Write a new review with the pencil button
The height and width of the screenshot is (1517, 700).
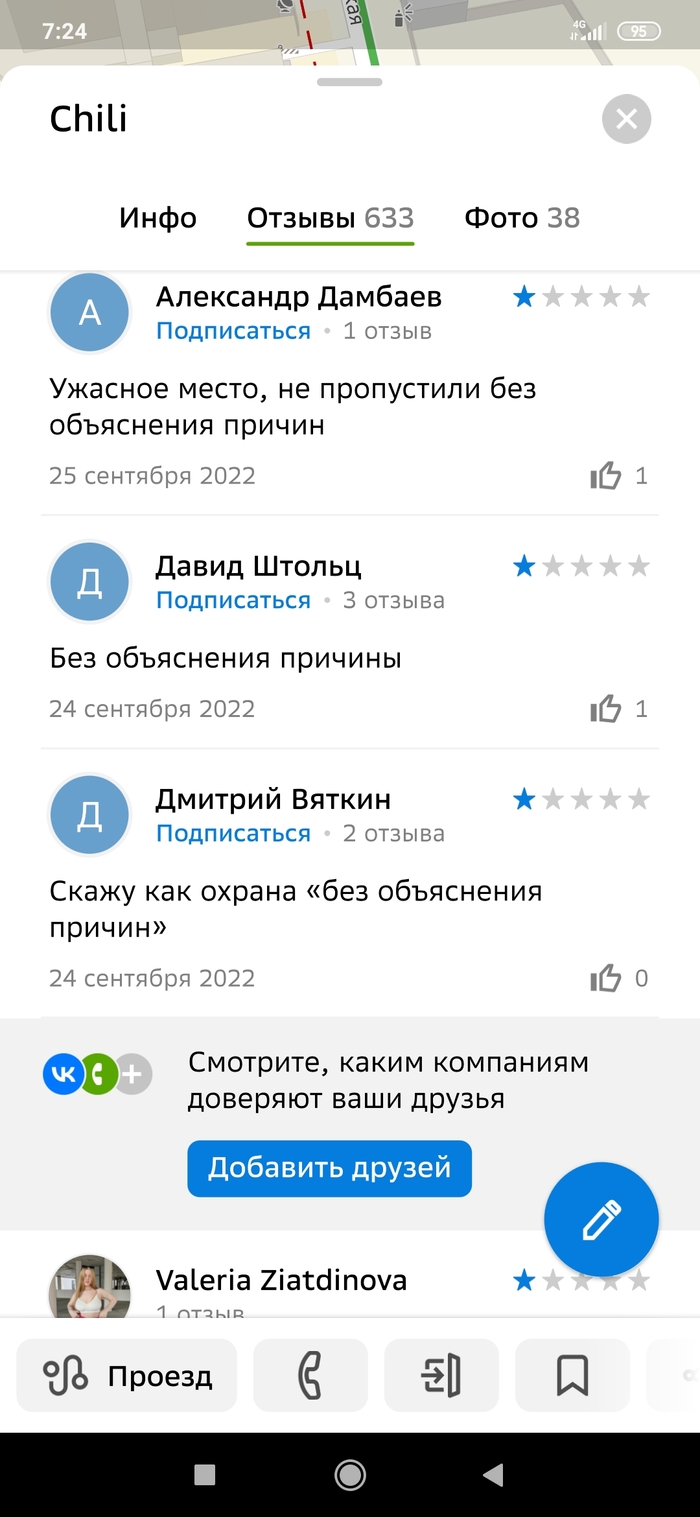coord(601,1219)
